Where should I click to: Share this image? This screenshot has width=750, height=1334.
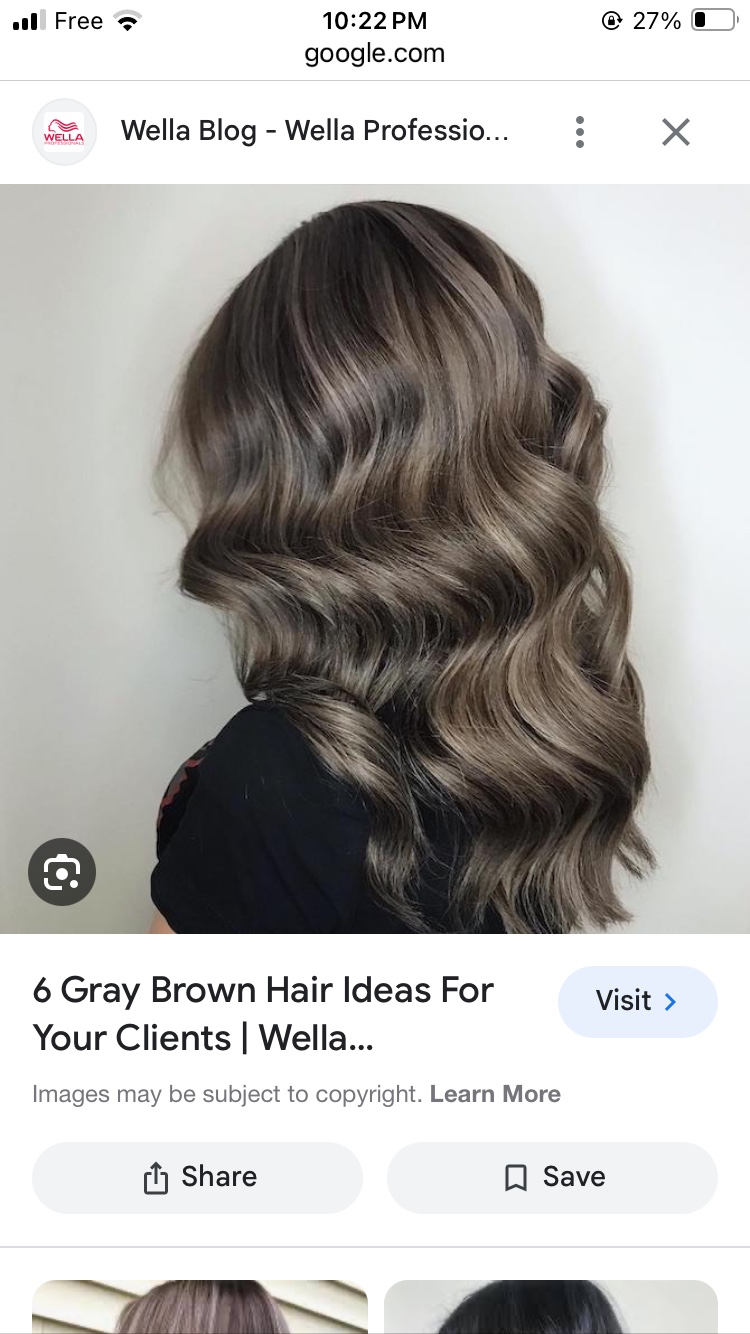click(197, 1177)
